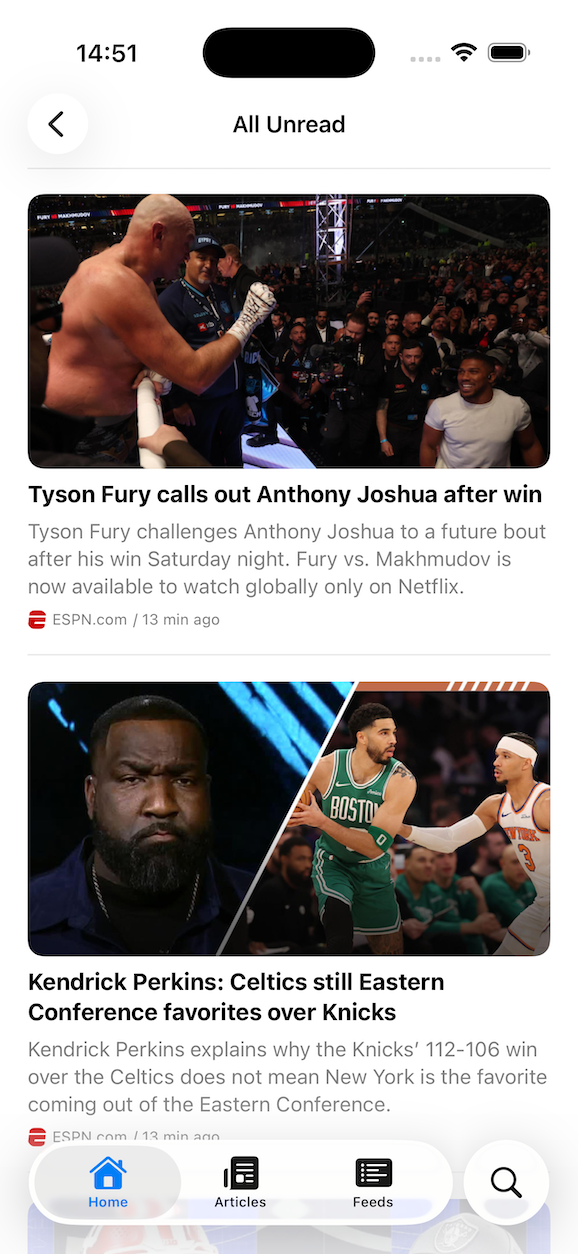Viewport: 578px width, 1254px height.
Task: Go back from All Unread
Action: pyautogui.click(x=57, y=124)
